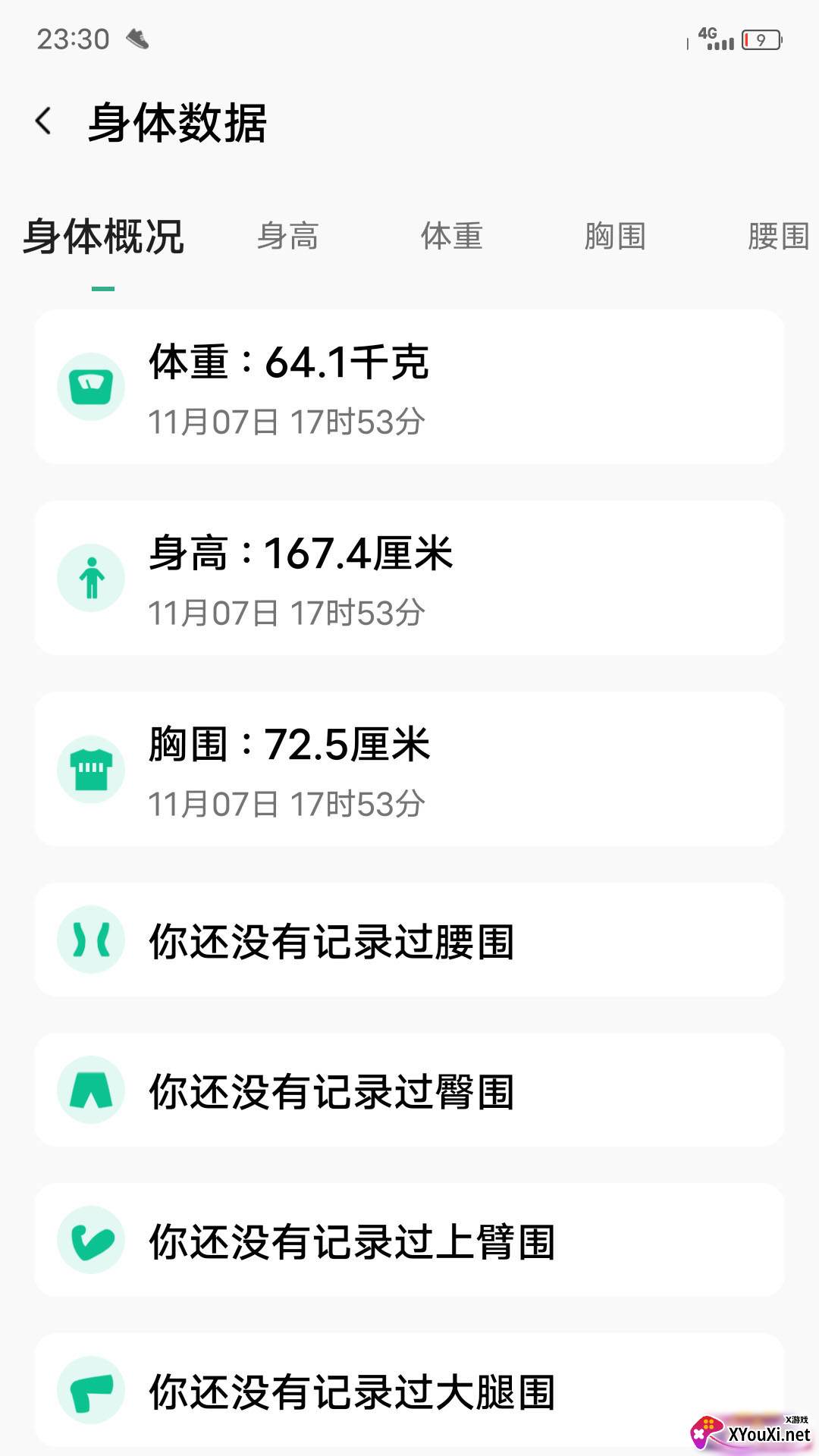Viewport: 819px width, 1456px height.
Task: Tap the 你还没有记录过上臂围 card
Action: [409, 1240]
